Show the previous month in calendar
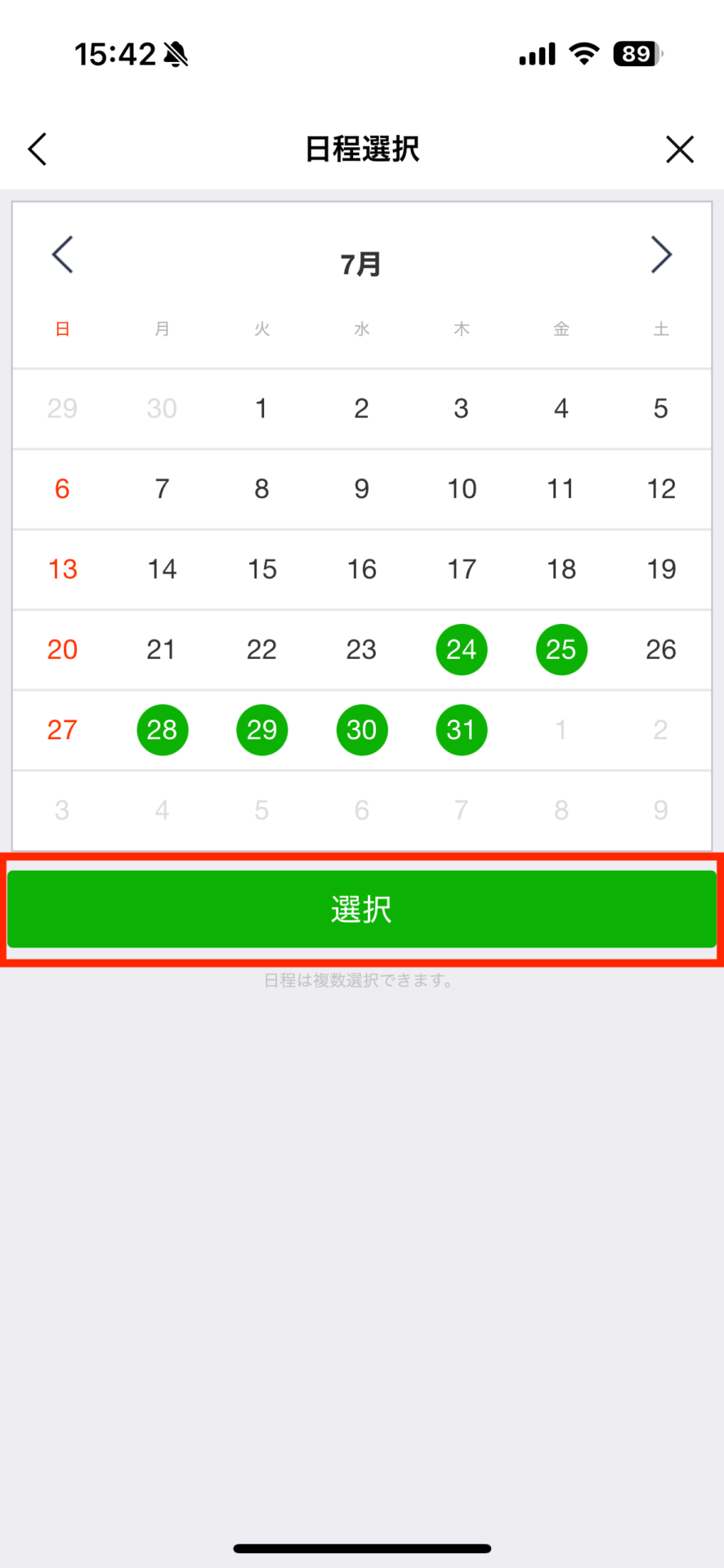Viewport: 724px width, 1568px height. 63,255
